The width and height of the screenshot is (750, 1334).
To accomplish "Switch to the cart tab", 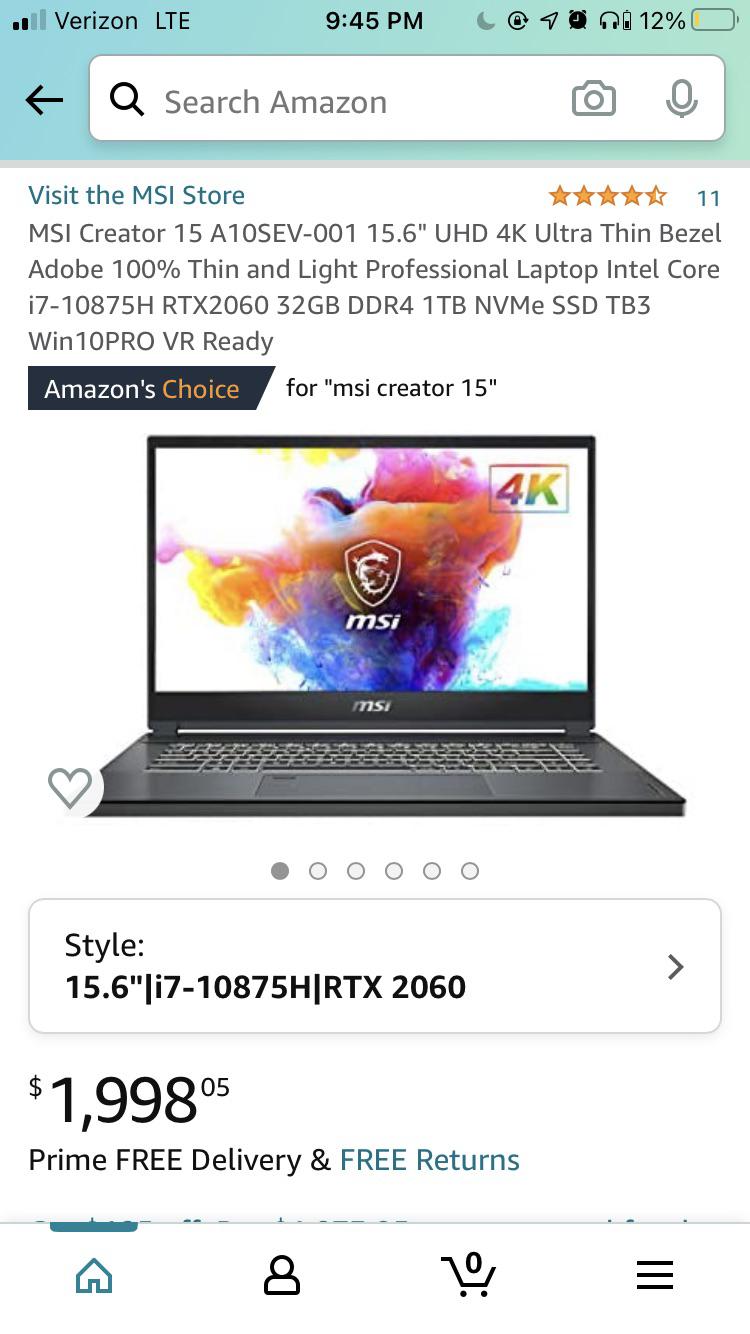I will coord(468,1278).
